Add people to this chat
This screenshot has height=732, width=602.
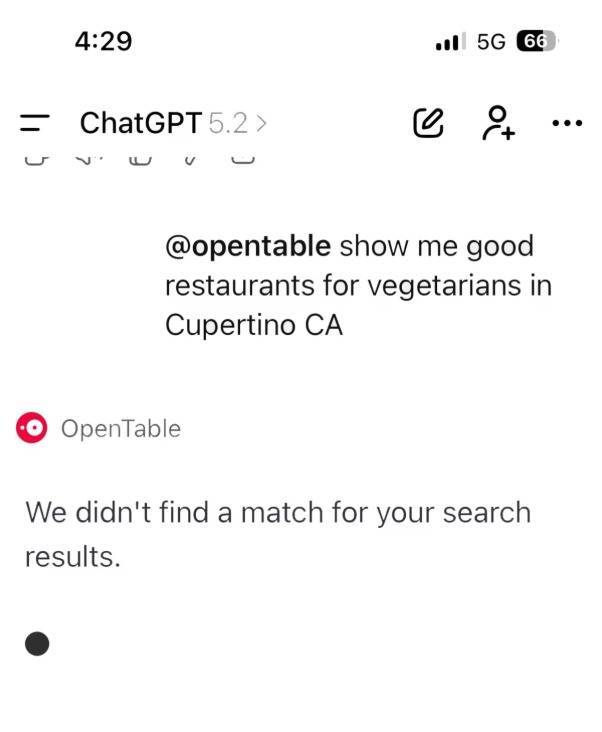[497, 124]
